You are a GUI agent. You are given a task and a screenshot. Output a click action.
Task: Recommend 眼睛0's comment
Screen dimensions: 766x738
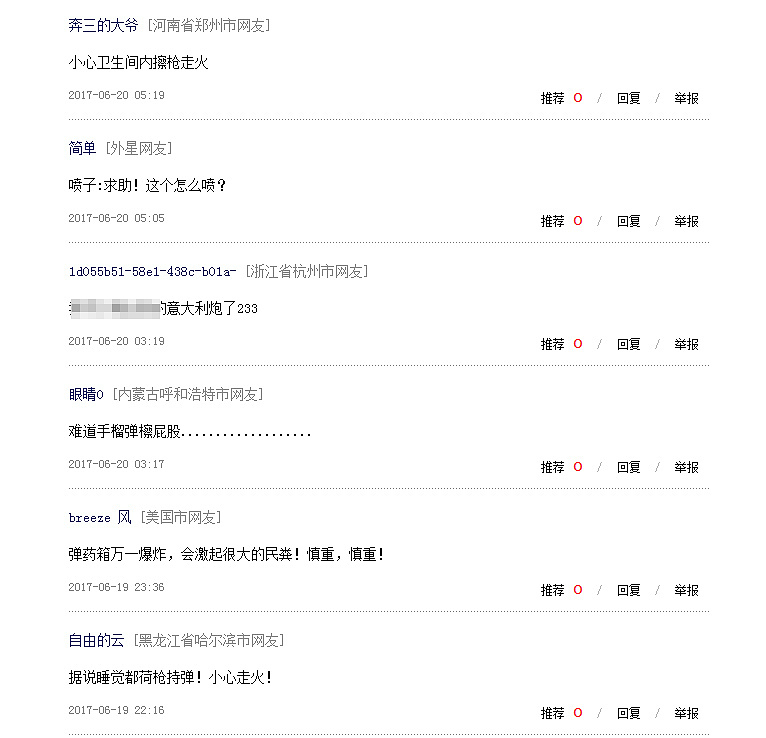553,467
